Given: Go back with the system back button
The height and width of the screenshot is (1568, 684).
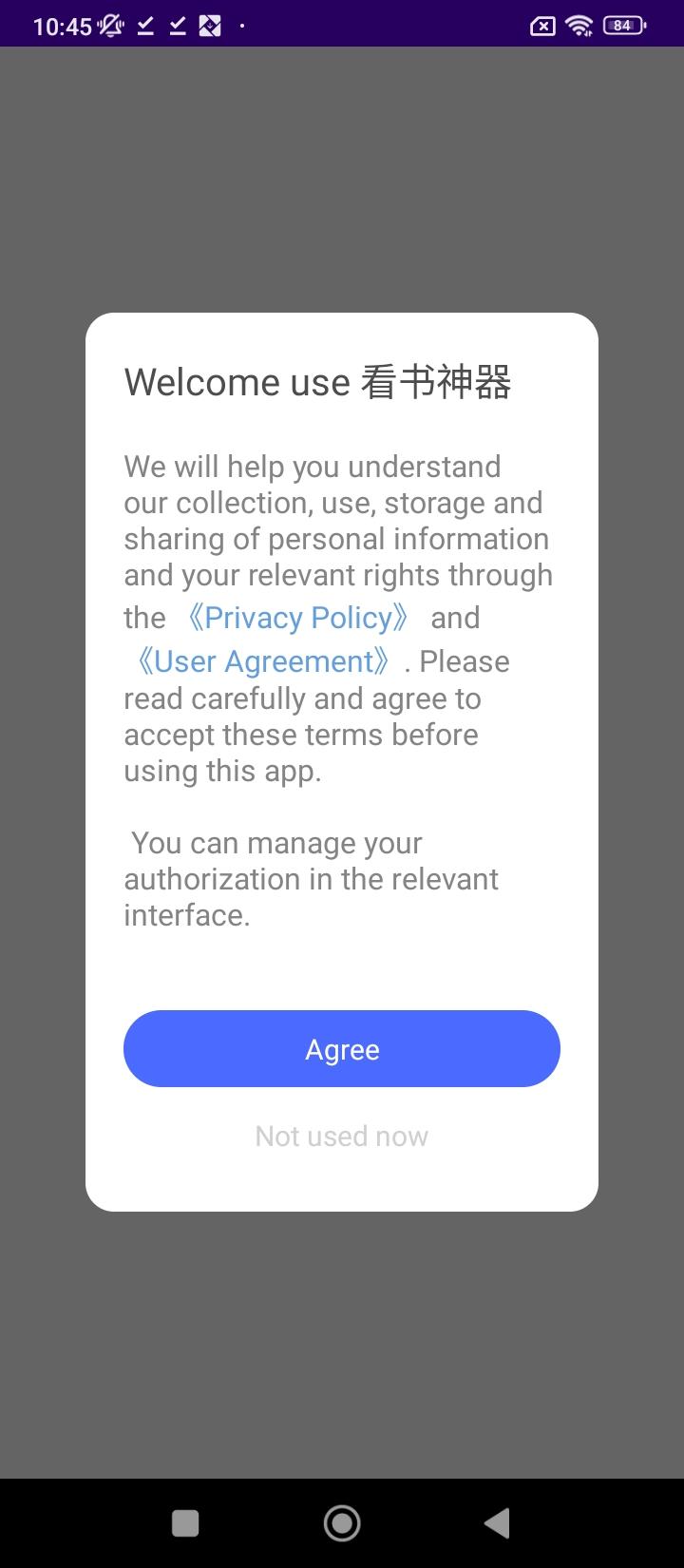Looking at the screenshot, I should click(x=497, y=1523).
